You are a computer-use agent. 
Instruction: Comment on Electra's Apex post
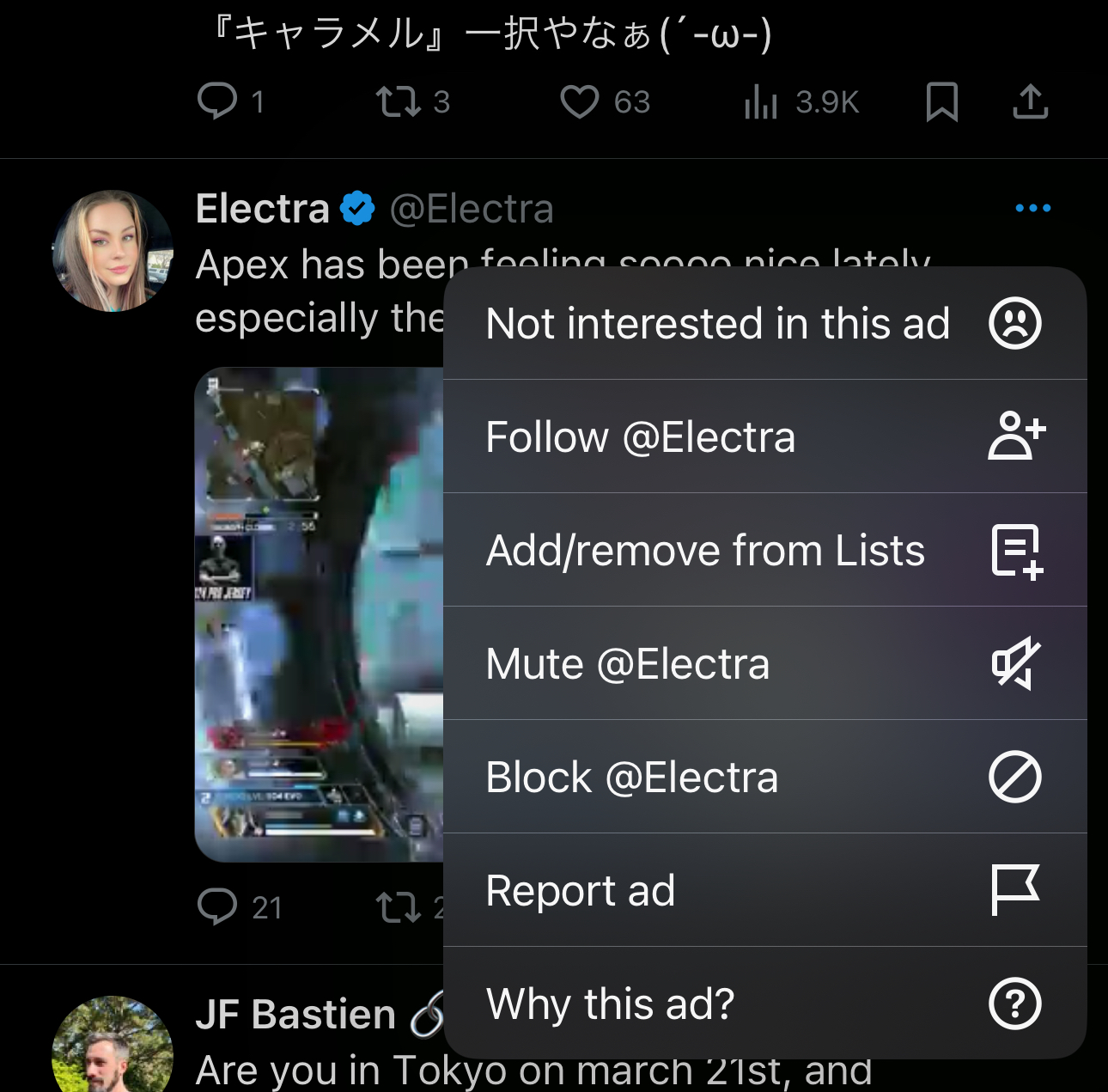click(217, 906)
